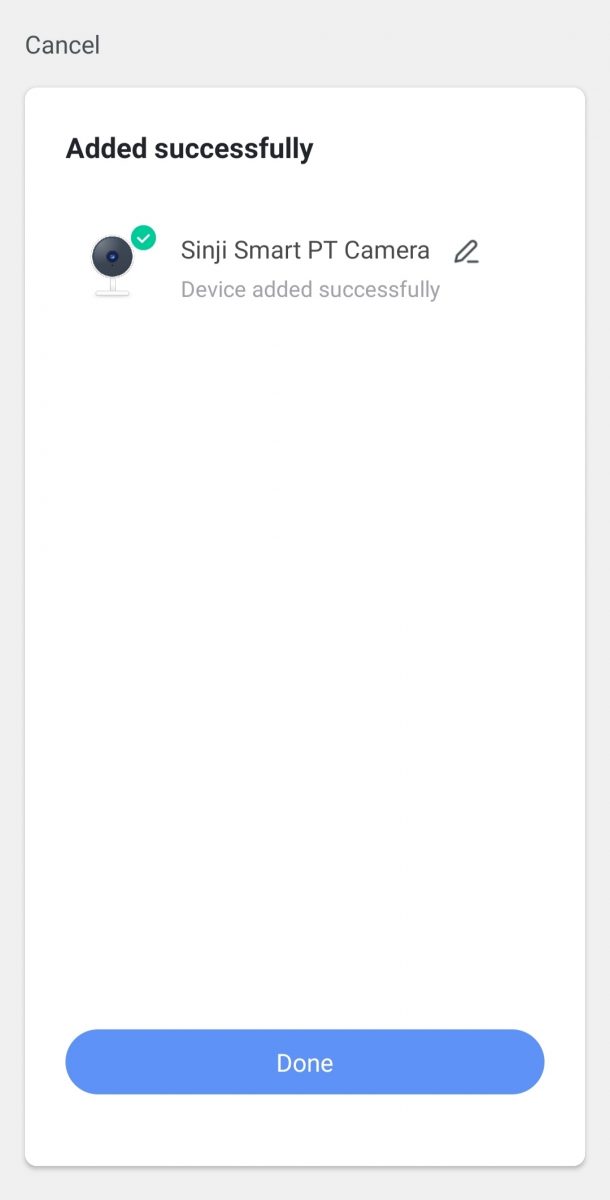Edit the Sinji Smart PT Camera name
610x1200 pixels.
click(466, 252)
